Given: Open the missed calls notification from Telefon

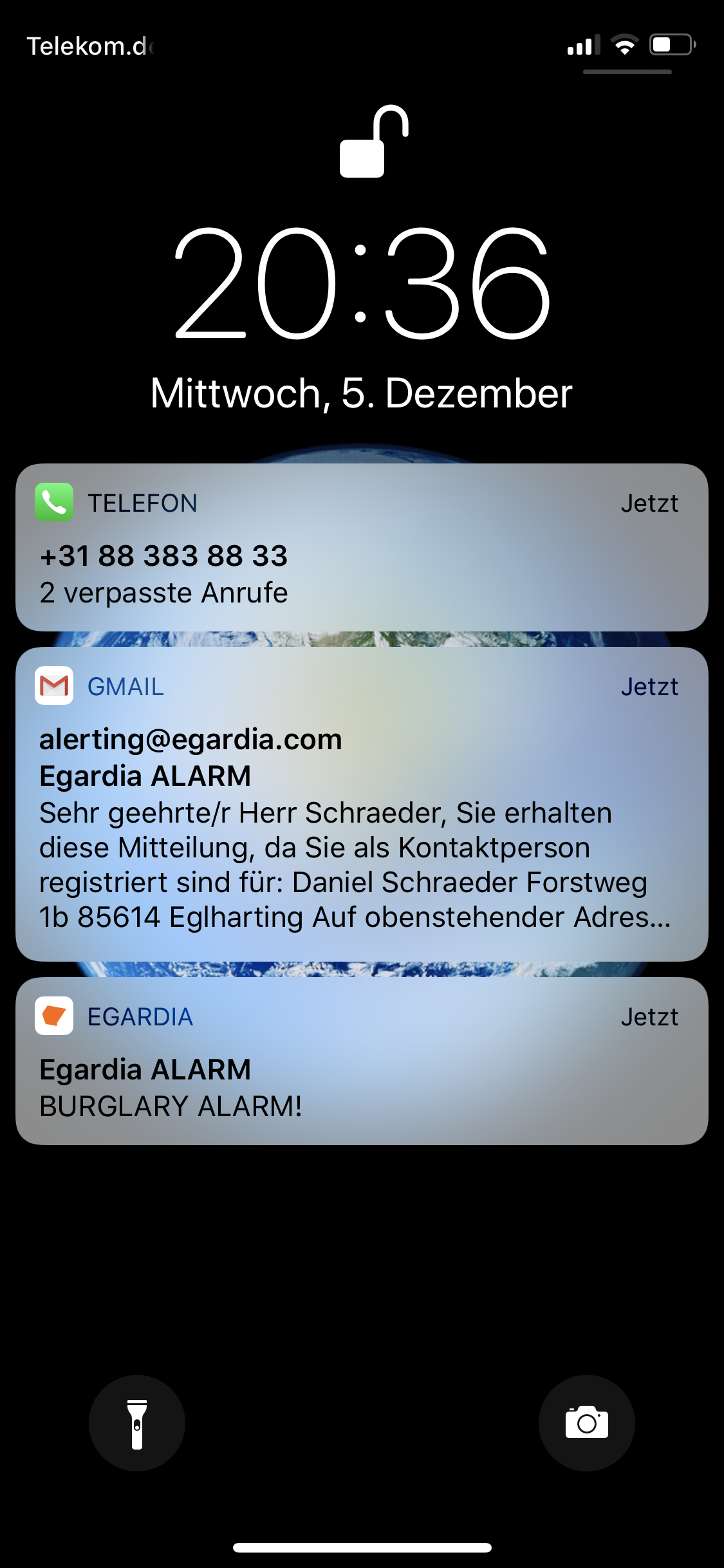Looking at the screenshot, I should coord(362,548).
